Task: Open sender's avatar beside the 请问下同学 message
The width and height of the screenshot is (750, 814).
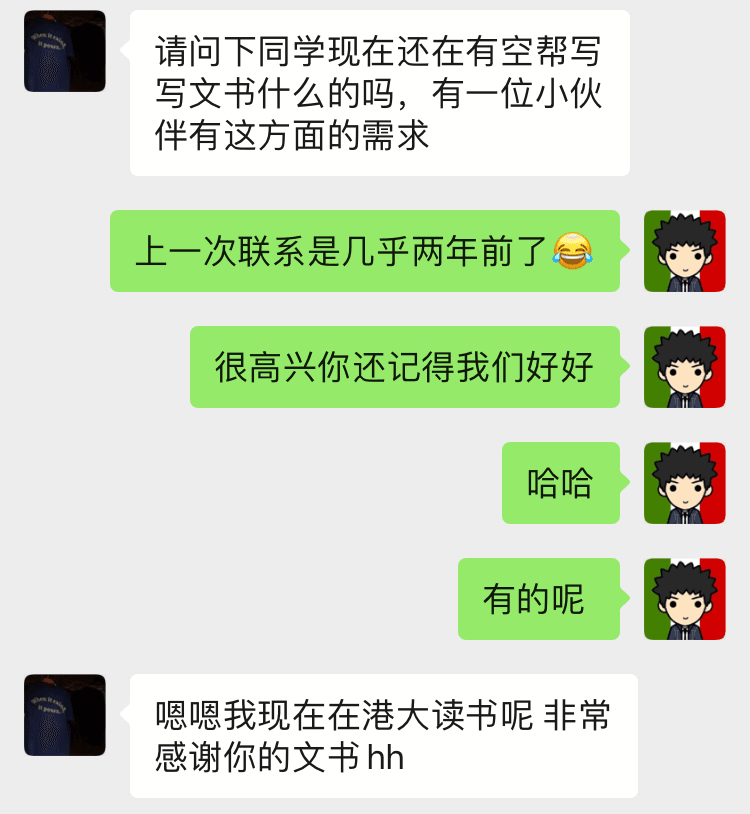Action: [65, 51]
